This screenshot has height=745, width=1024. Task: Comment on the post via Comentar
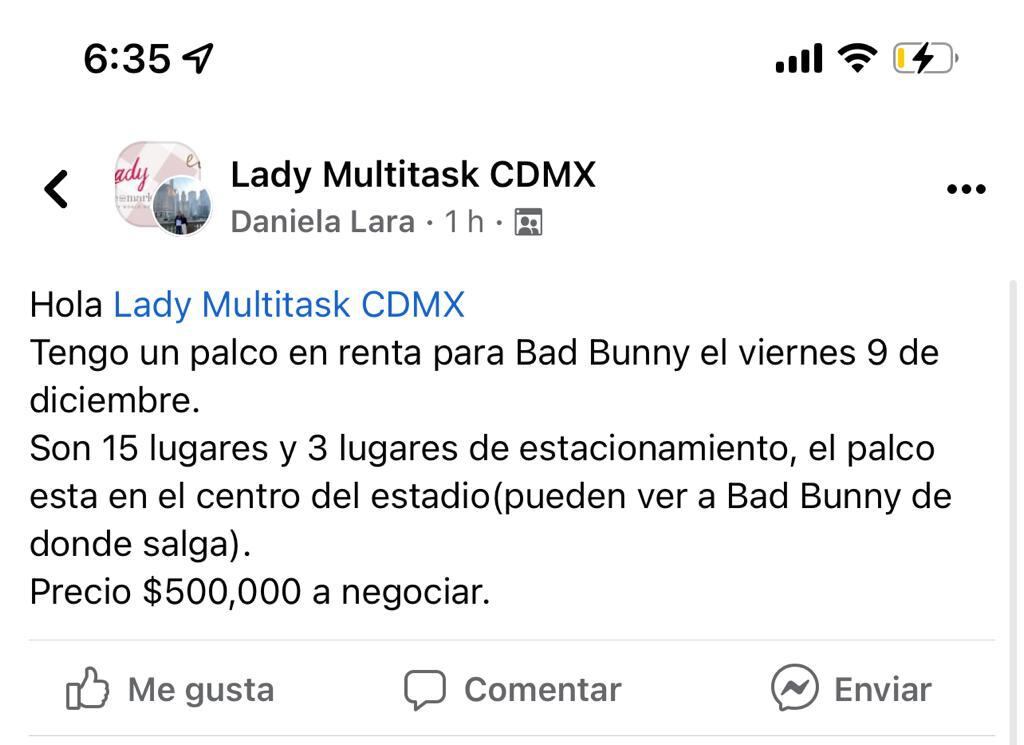[512, 689]
